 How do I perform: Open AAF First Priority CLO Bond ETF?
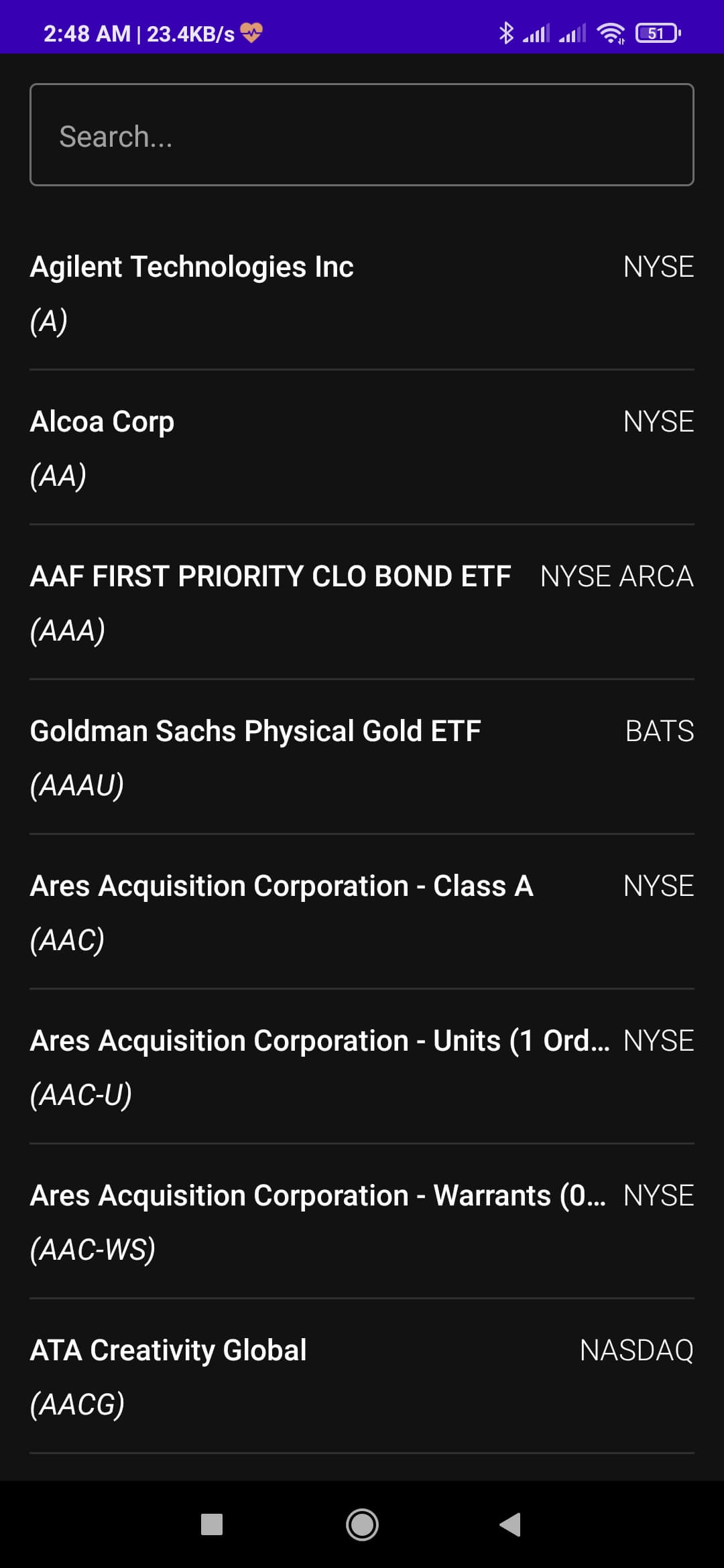[x=362, y=602]
